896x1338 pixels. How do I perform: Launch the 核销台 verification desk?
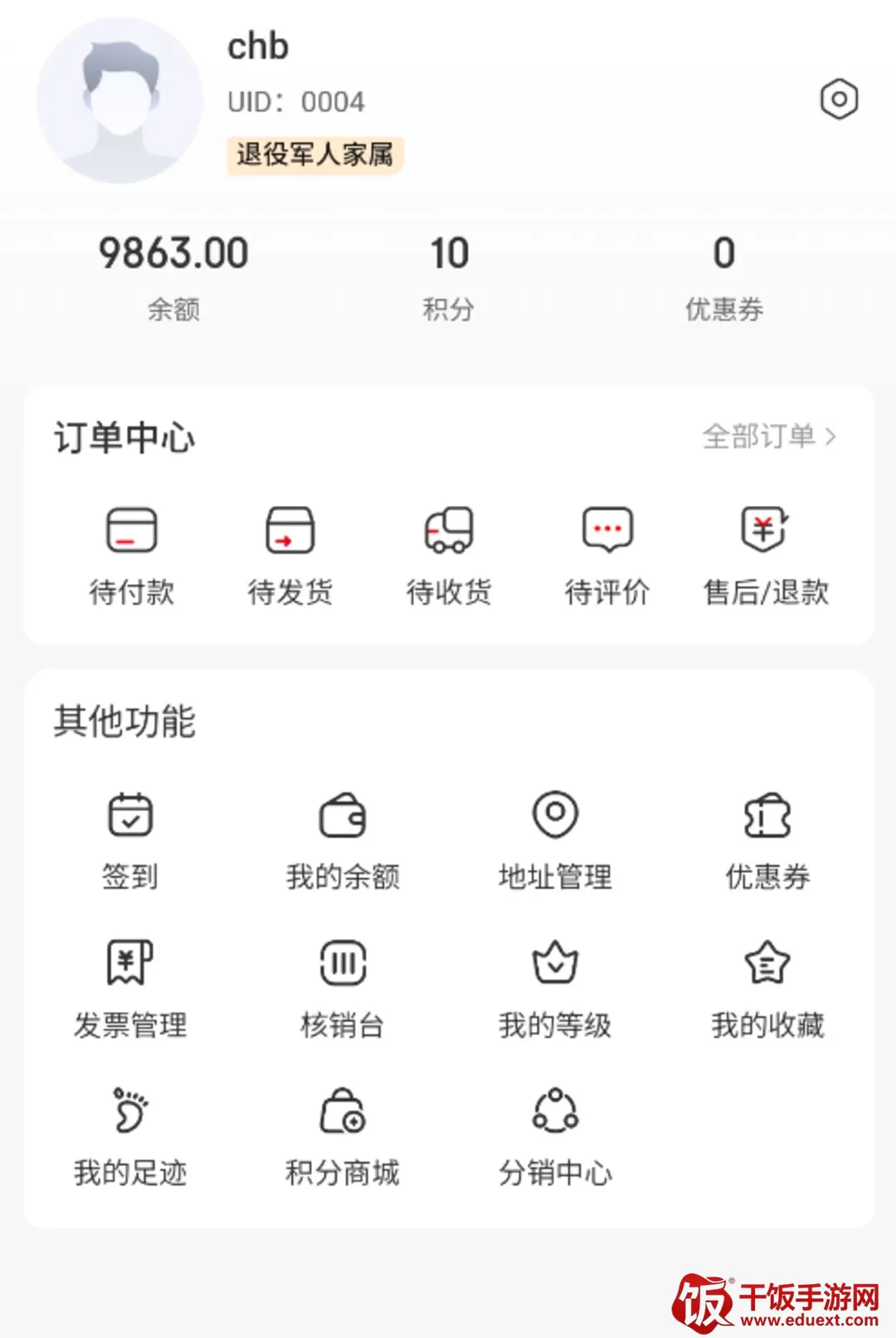343,990
